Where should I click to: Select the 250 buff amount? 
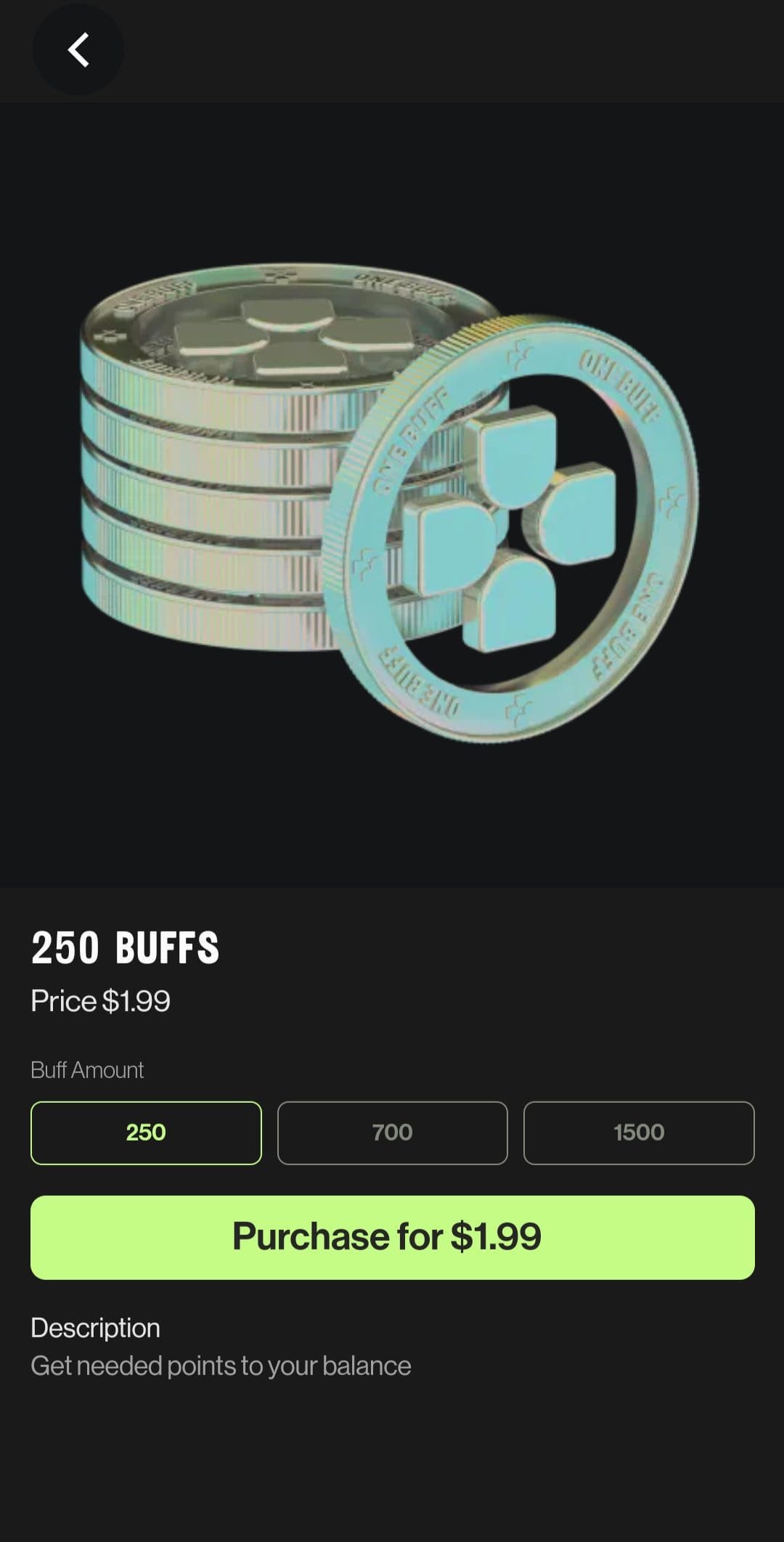(146, 1133)
